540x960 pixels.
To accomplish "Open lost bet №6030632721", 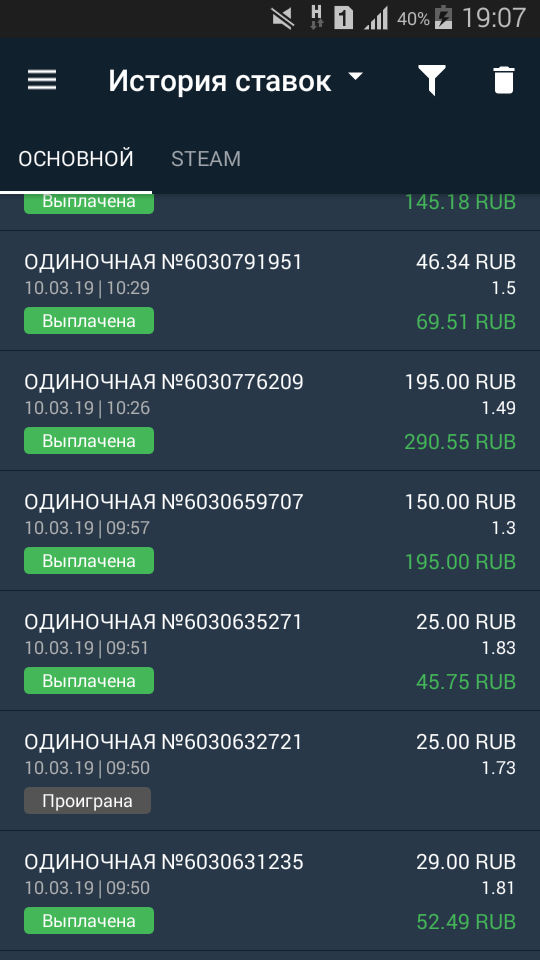I will (x=270, y=771).
